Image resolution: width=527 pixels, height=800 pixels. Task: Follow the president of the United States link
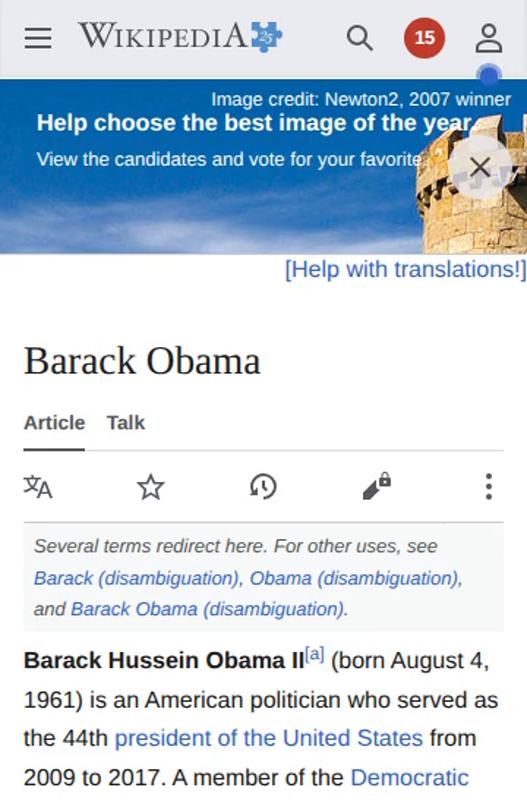pos(269,738)
